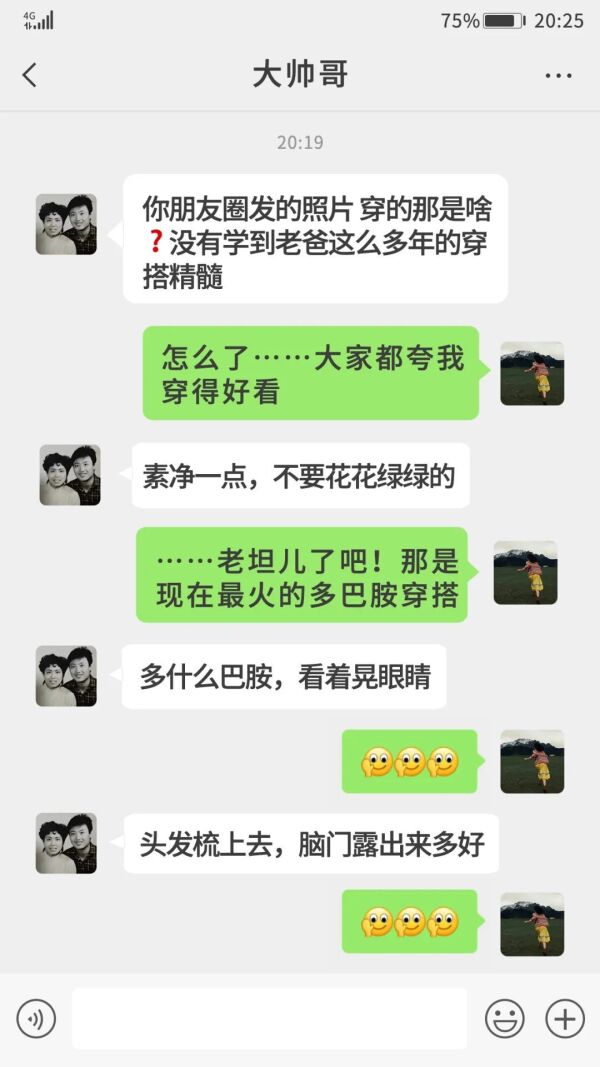
Task: Focus the message text field
Action: (269, 1019)
